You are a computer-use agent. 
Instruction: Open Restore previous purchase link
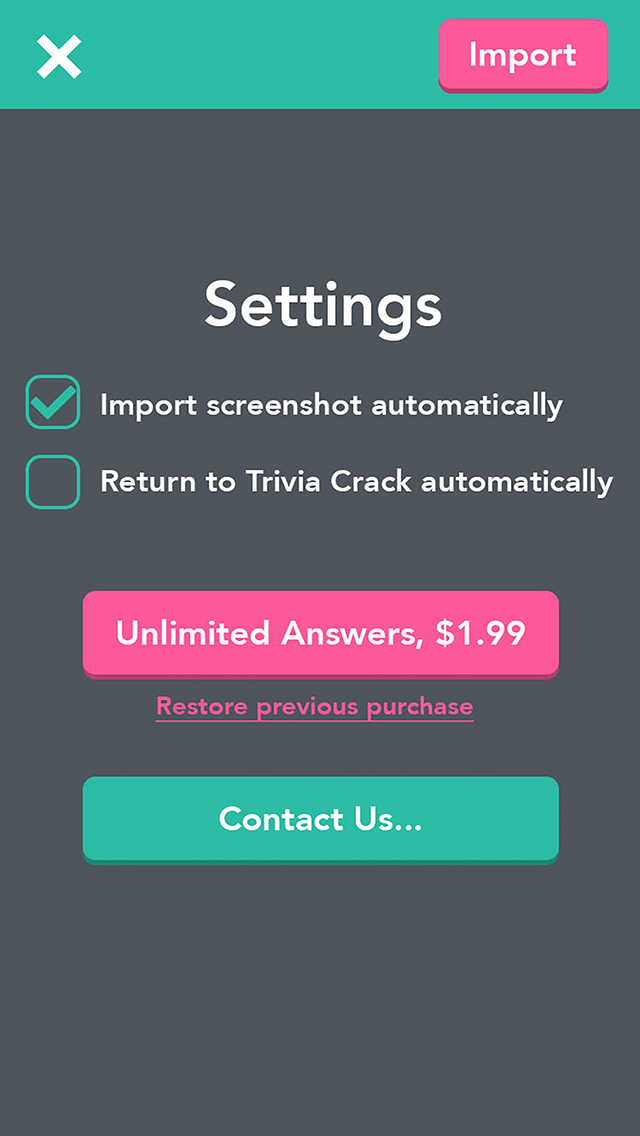tap(314, 707)
